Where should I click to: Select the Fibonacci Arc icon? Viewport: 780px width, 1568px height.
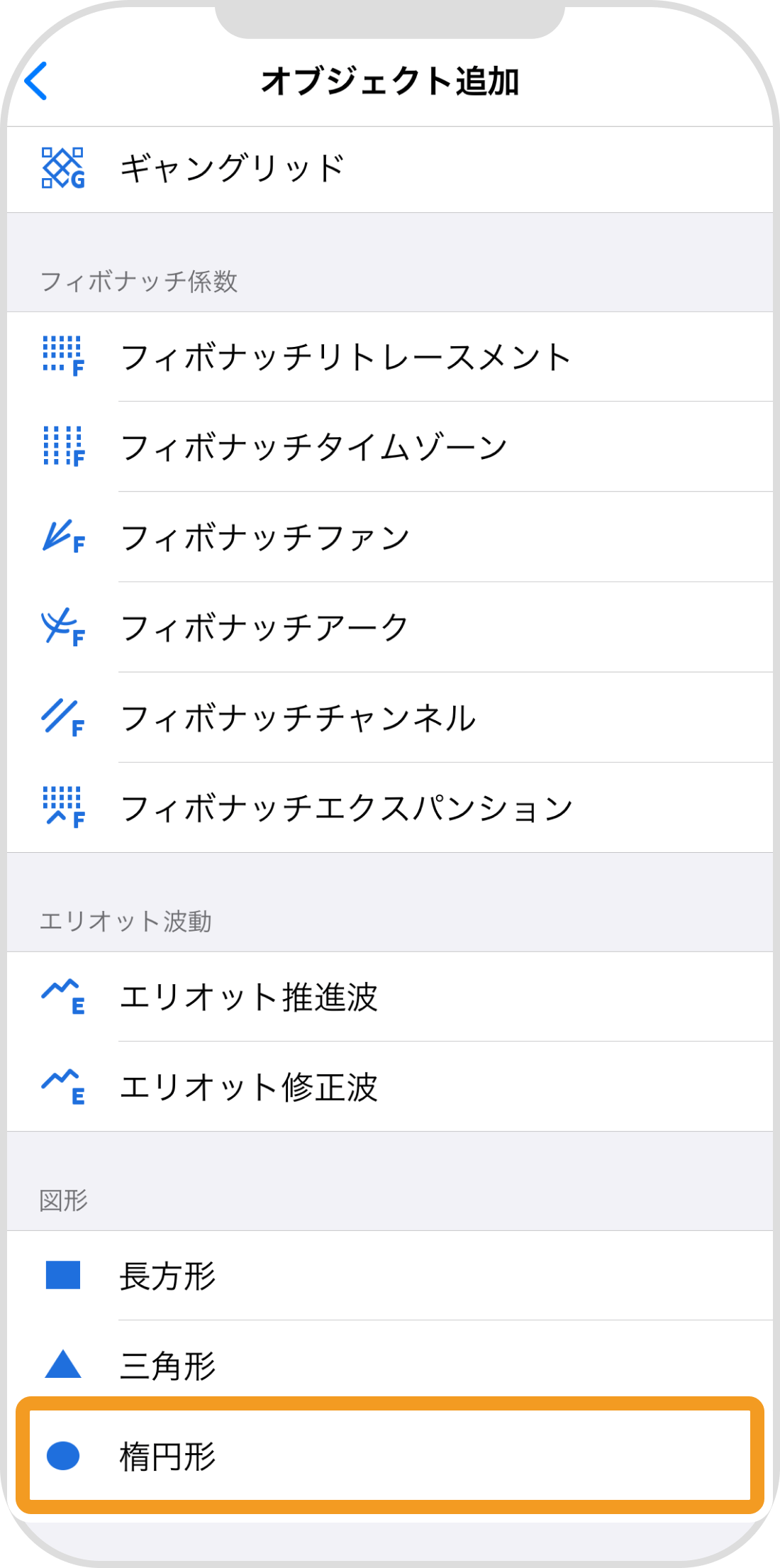click(x=62, y=627)
